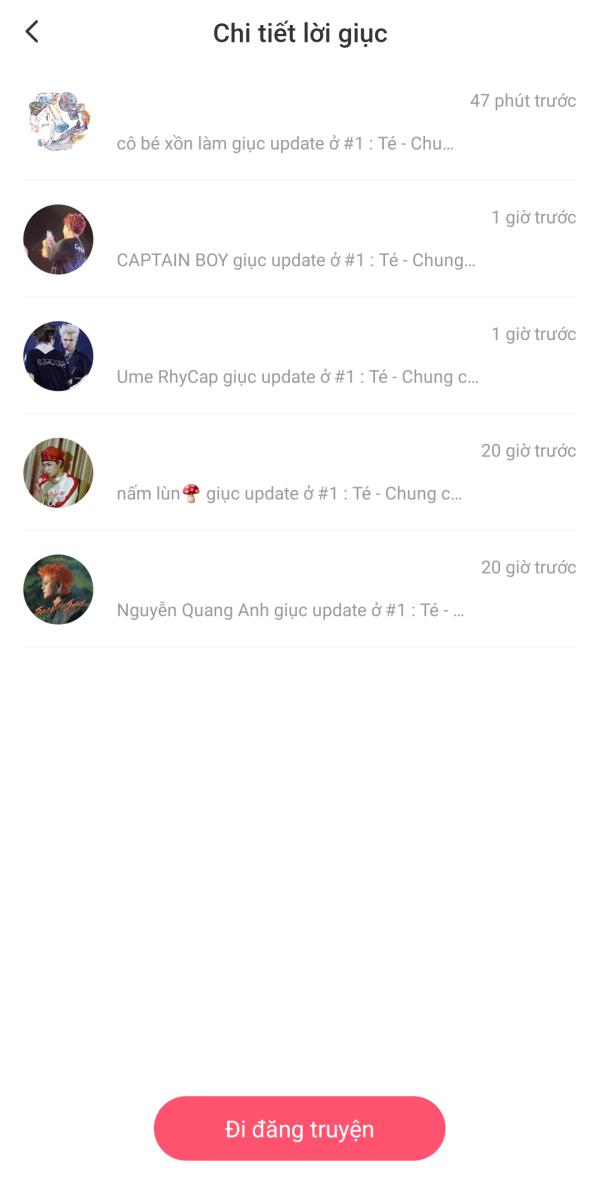
Task: Open Ume RhyCap's update request
Action: (x=300, y=357)
